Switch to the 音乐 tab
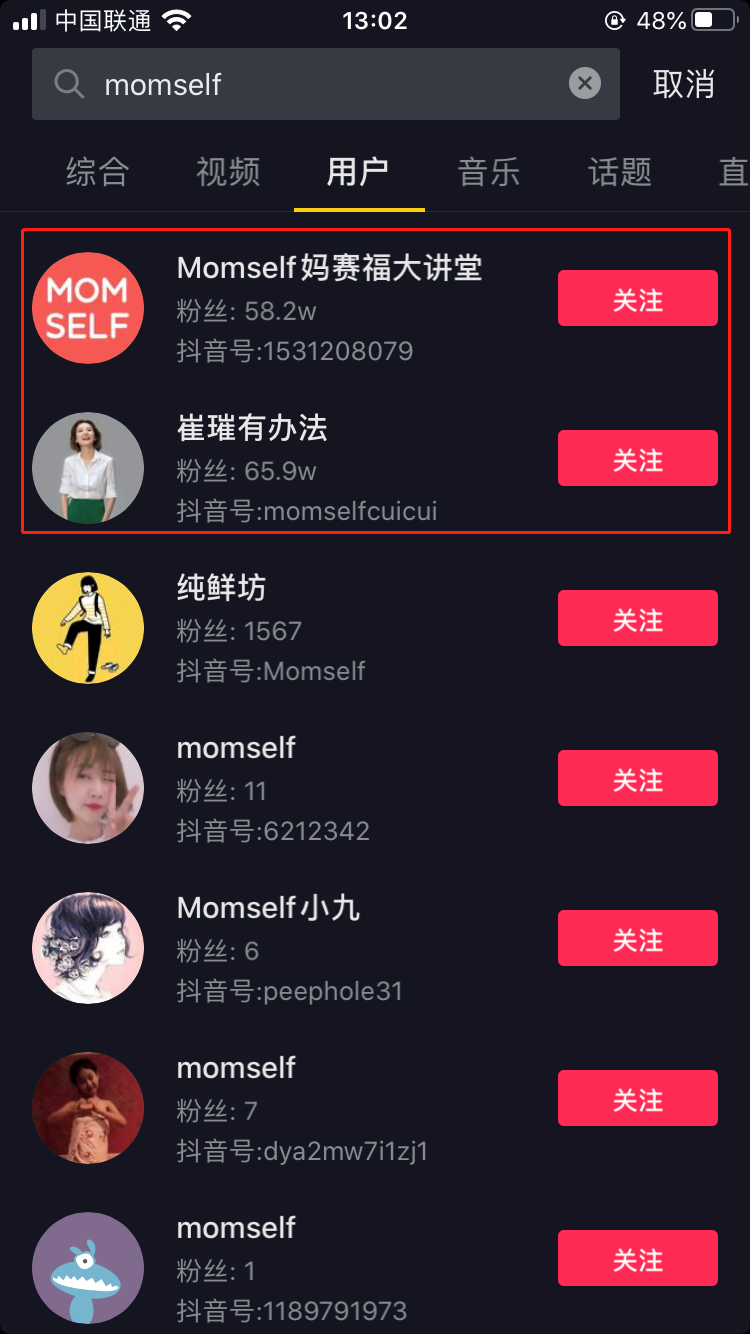750x1334 pixels. (489, 172)
